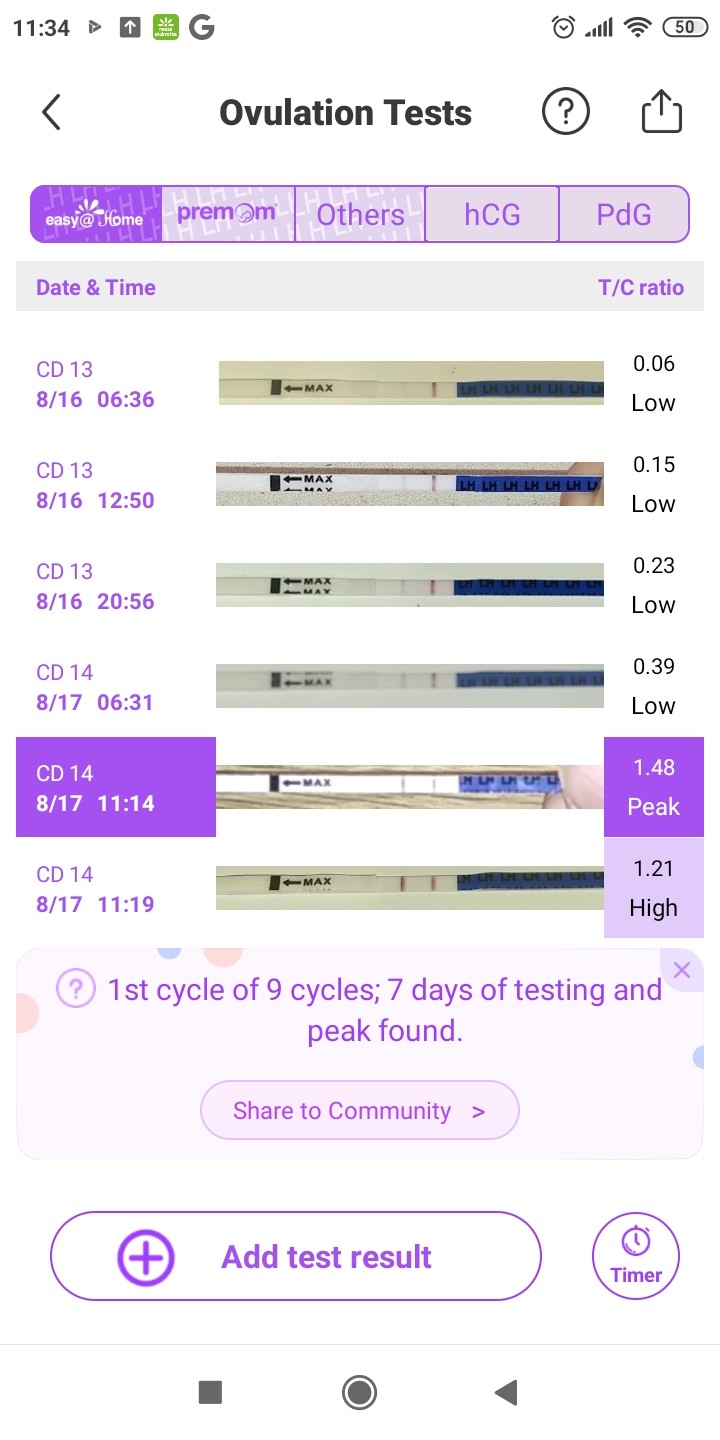Tap the system home button
The width and height of the screenshot is (720, 1440).
coord(359,1392)
